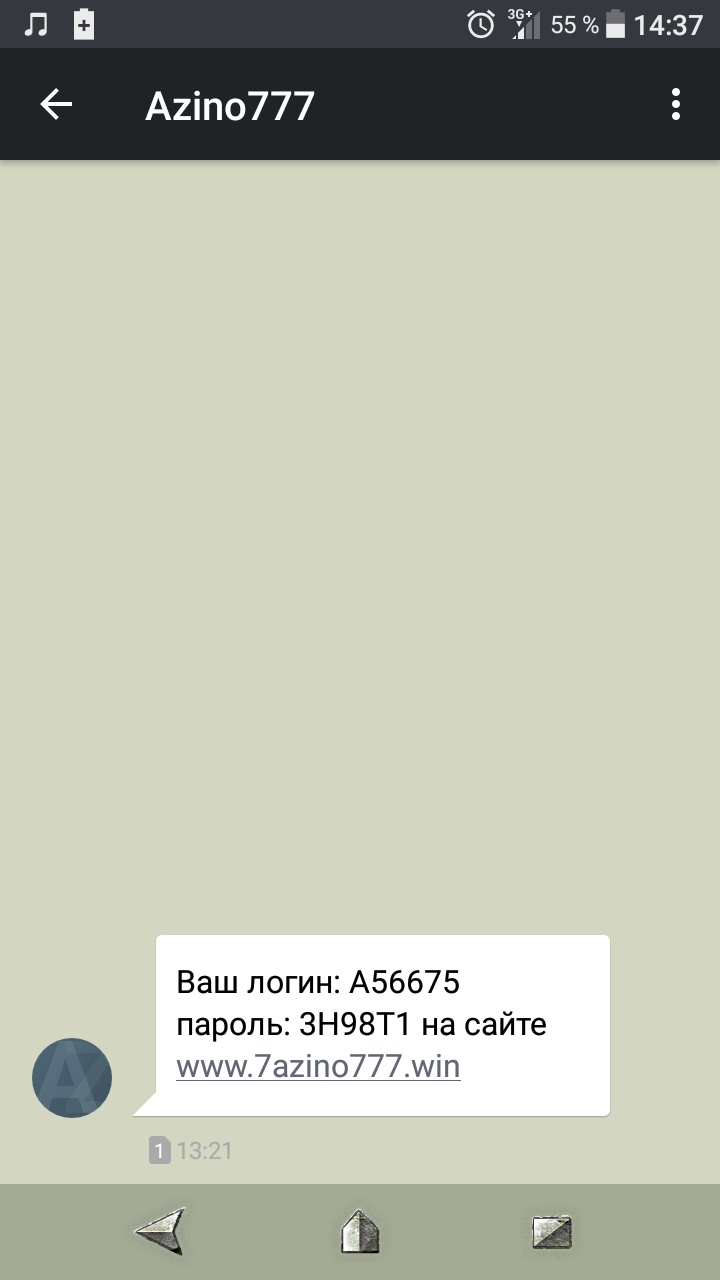Screen dimensions: 720x1280
Task: Open the recent apps view
Action: [x=552, y=1231]
